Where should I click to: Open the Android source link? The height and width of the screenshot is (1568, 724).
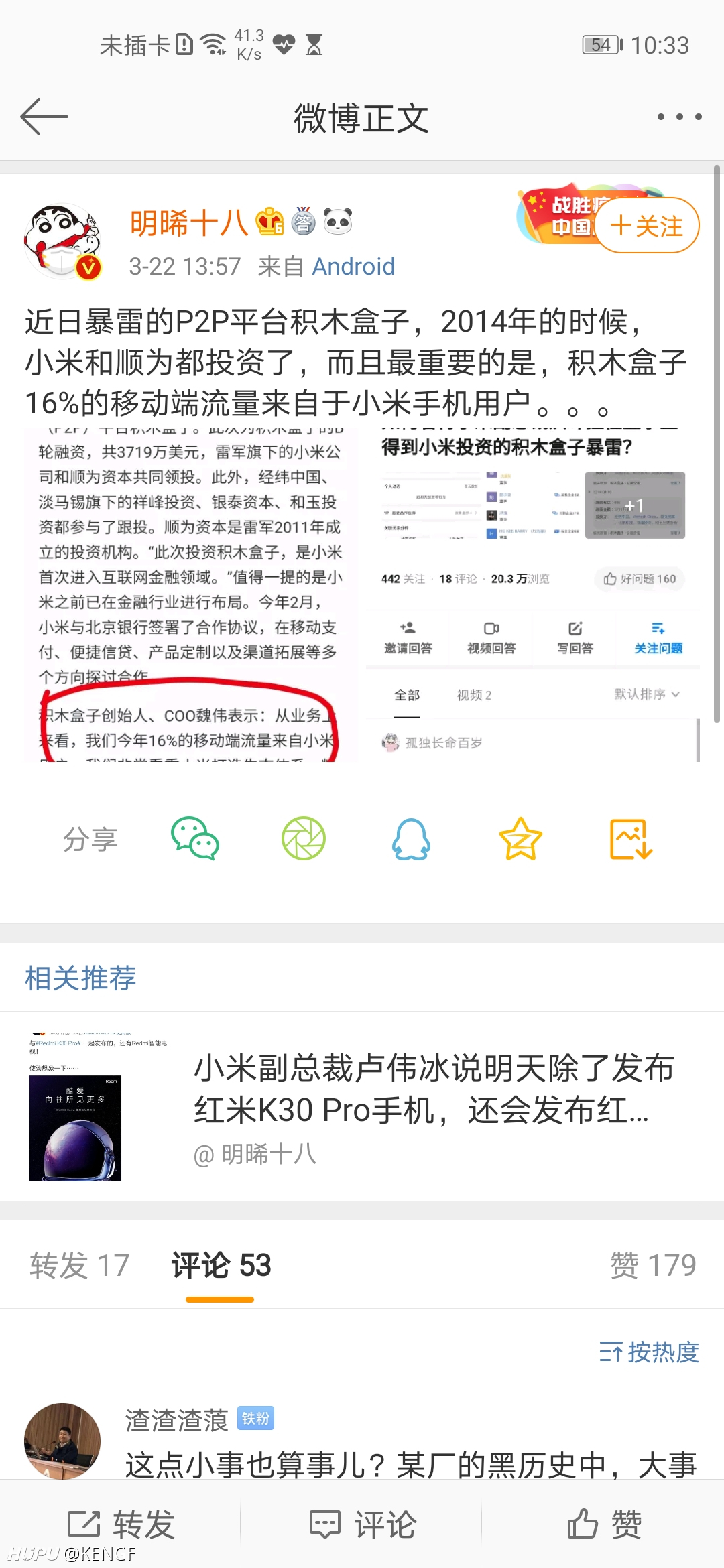[353, 267]
